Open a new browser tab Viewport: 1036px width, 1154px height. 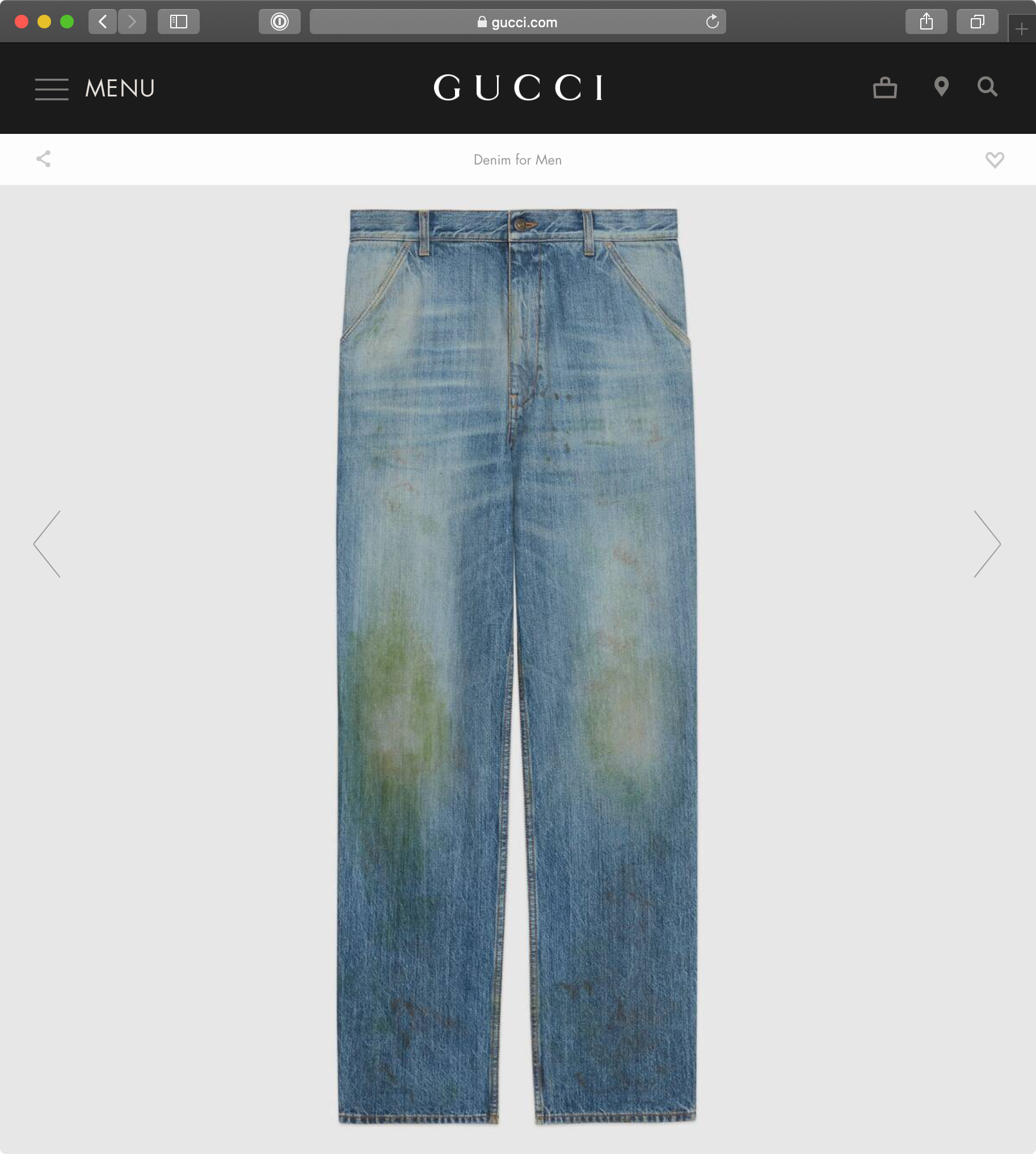(x=1021, y=29)
